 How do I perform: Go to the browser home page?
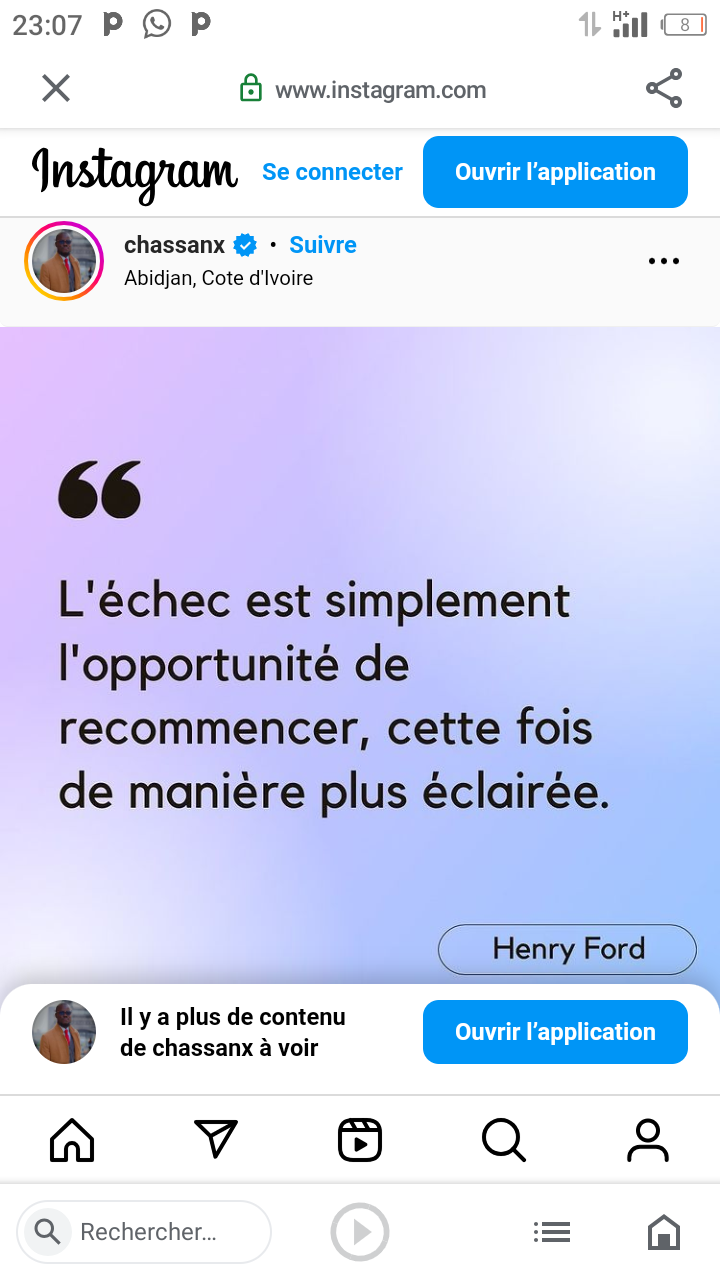664,1232
